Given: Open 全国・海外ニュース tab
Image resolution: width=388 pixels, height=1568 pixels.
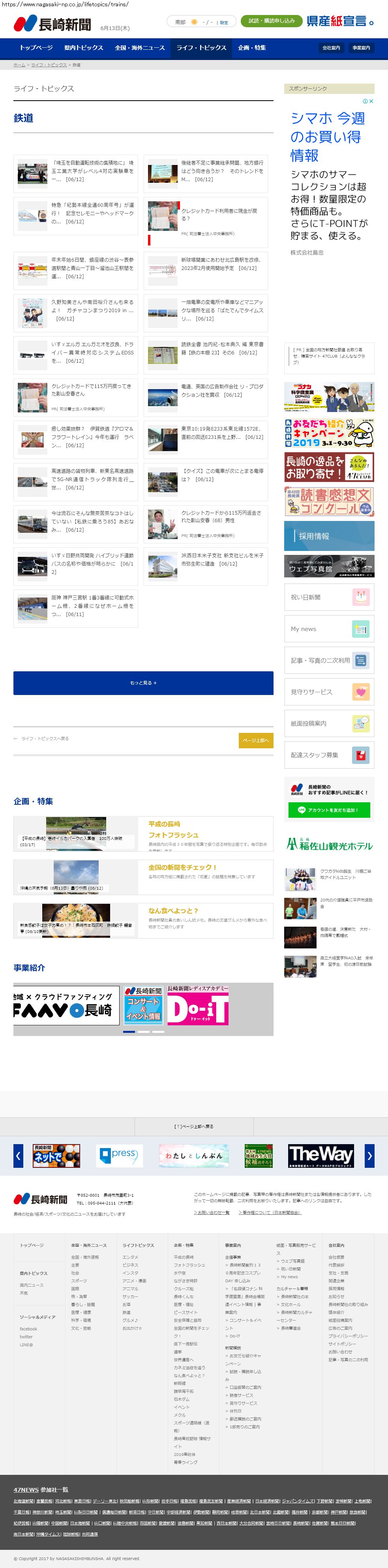Looking at the screenshot, I should click(x=139, y=47).
